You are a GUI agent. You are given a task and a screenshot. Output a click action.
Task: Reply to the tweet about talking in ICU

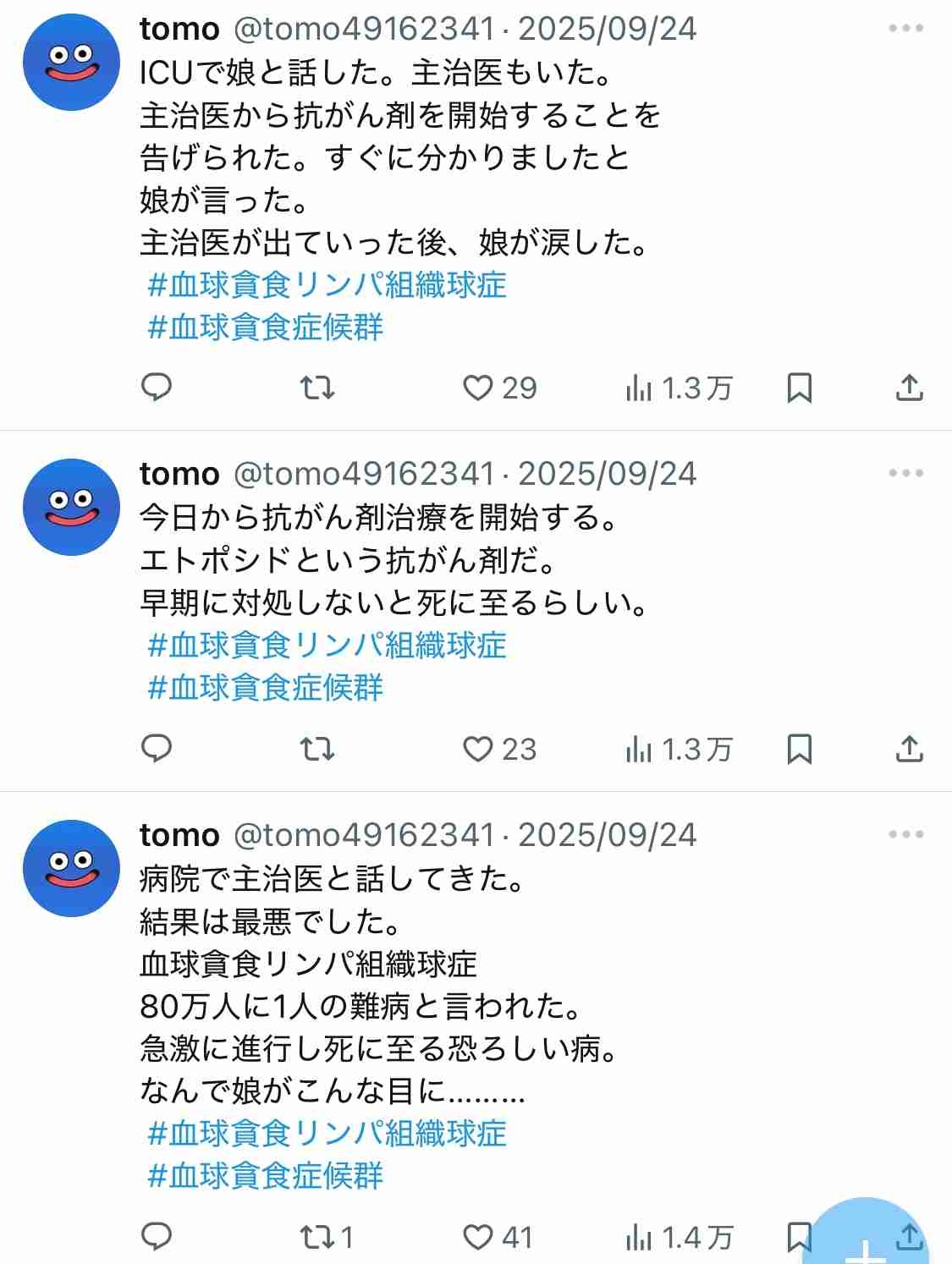tap(157, 387)
